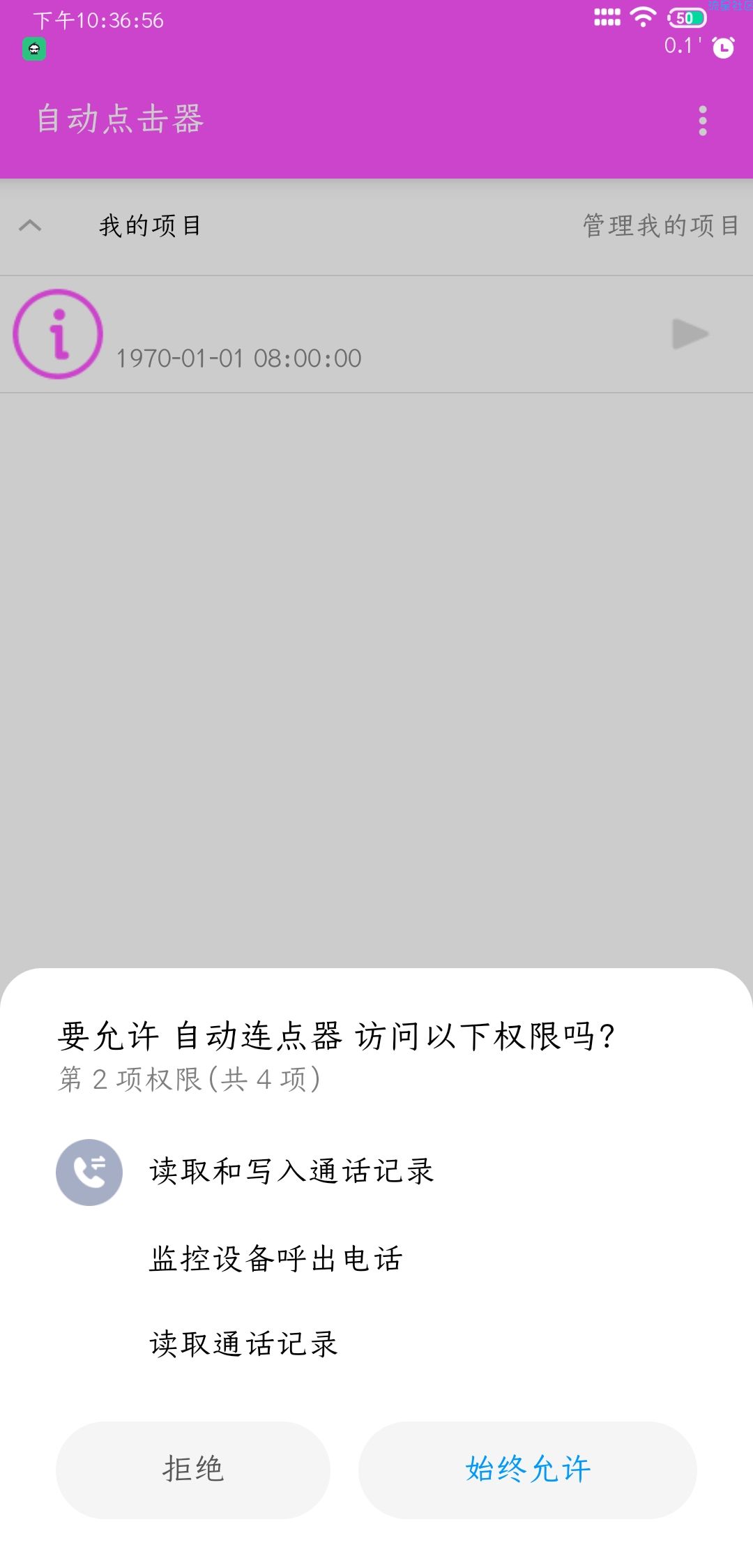Play the 1970-01-01 08:00:00 project

click(x=690, y=334)
